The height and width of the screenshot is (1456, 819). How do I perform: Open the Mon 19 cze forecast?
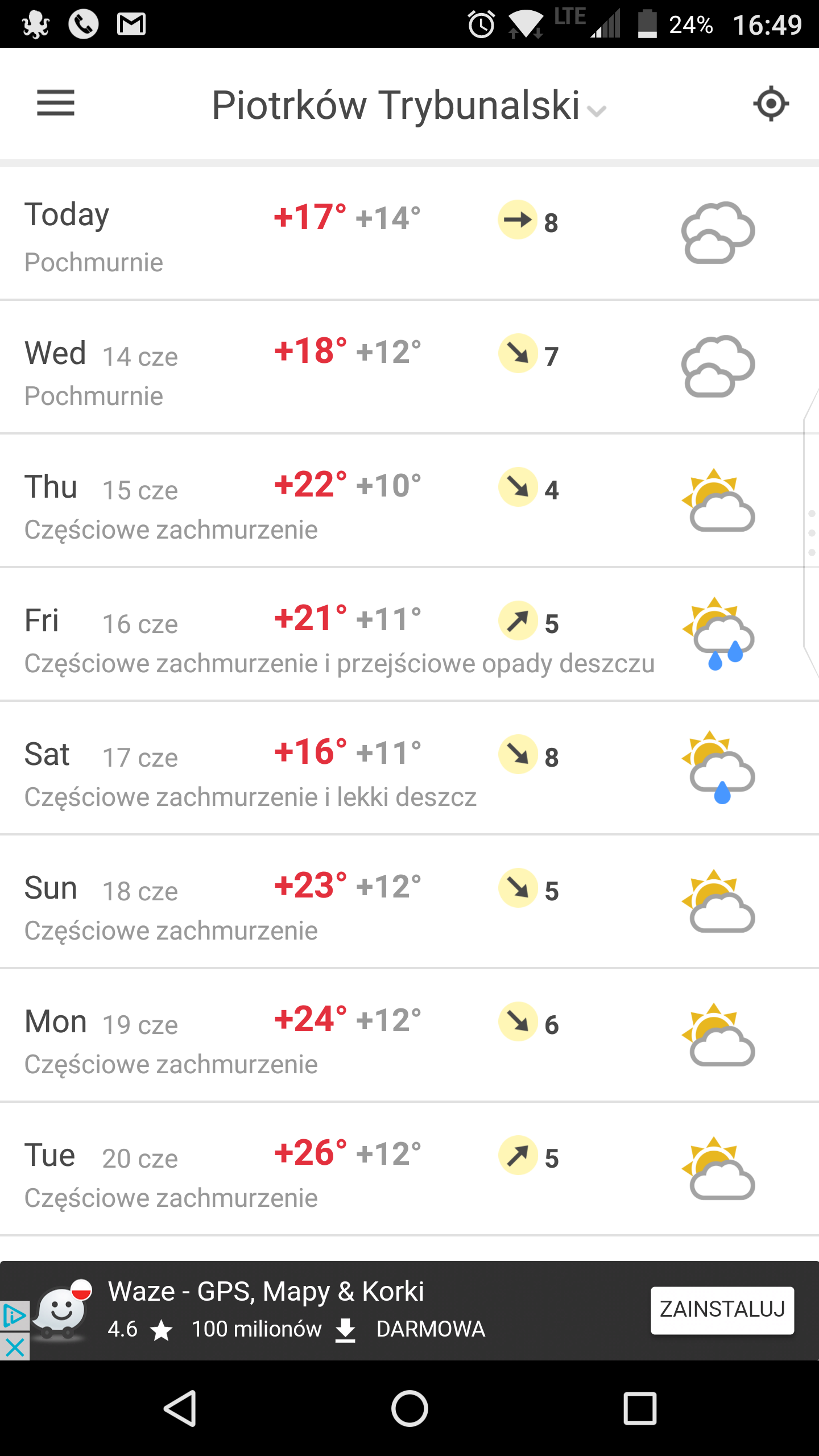click(398, 1036)
